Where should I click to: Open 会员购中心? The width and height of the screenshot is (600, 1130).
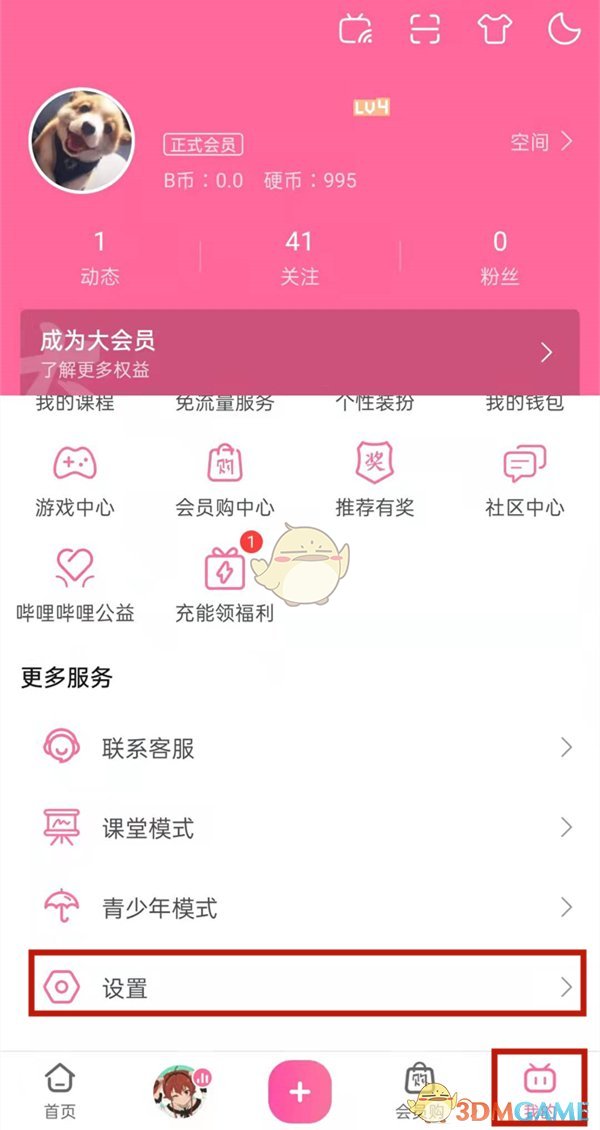pos(225,480)
